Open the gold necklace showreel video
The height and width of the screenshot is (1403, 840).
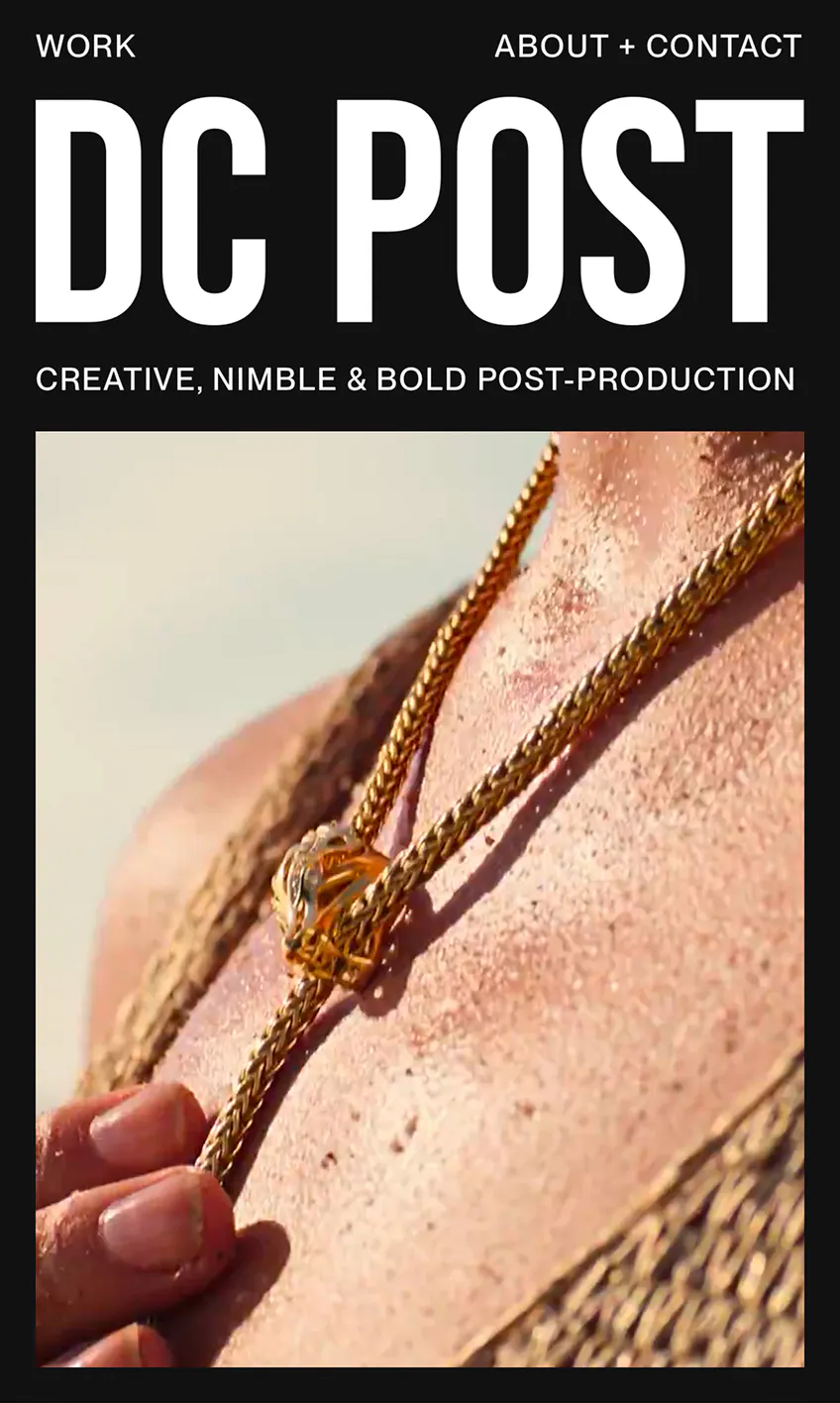(420, 898)
